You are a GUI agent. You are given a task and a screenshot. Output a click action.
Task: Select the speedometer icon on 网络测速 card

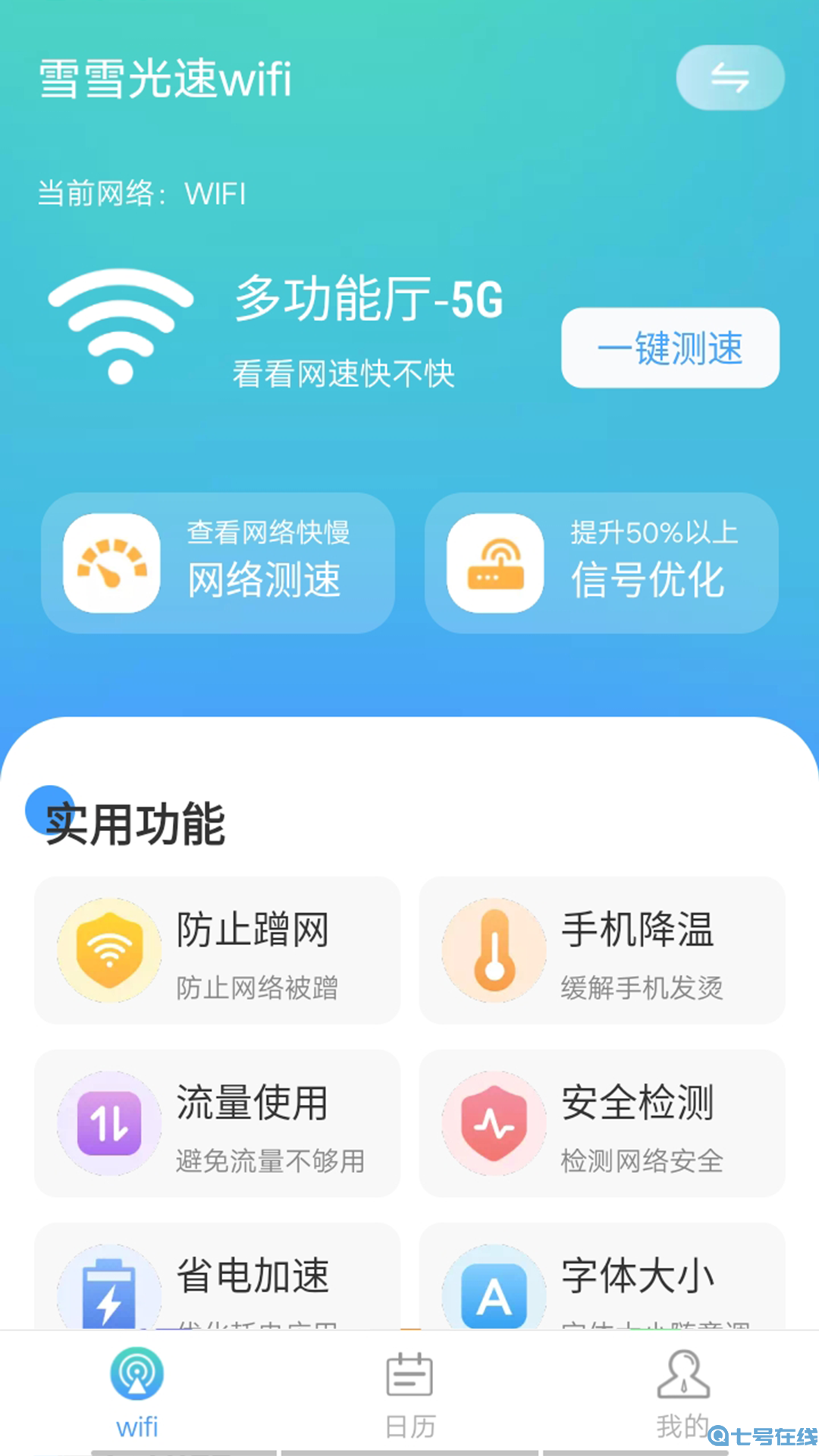(111, 565)
